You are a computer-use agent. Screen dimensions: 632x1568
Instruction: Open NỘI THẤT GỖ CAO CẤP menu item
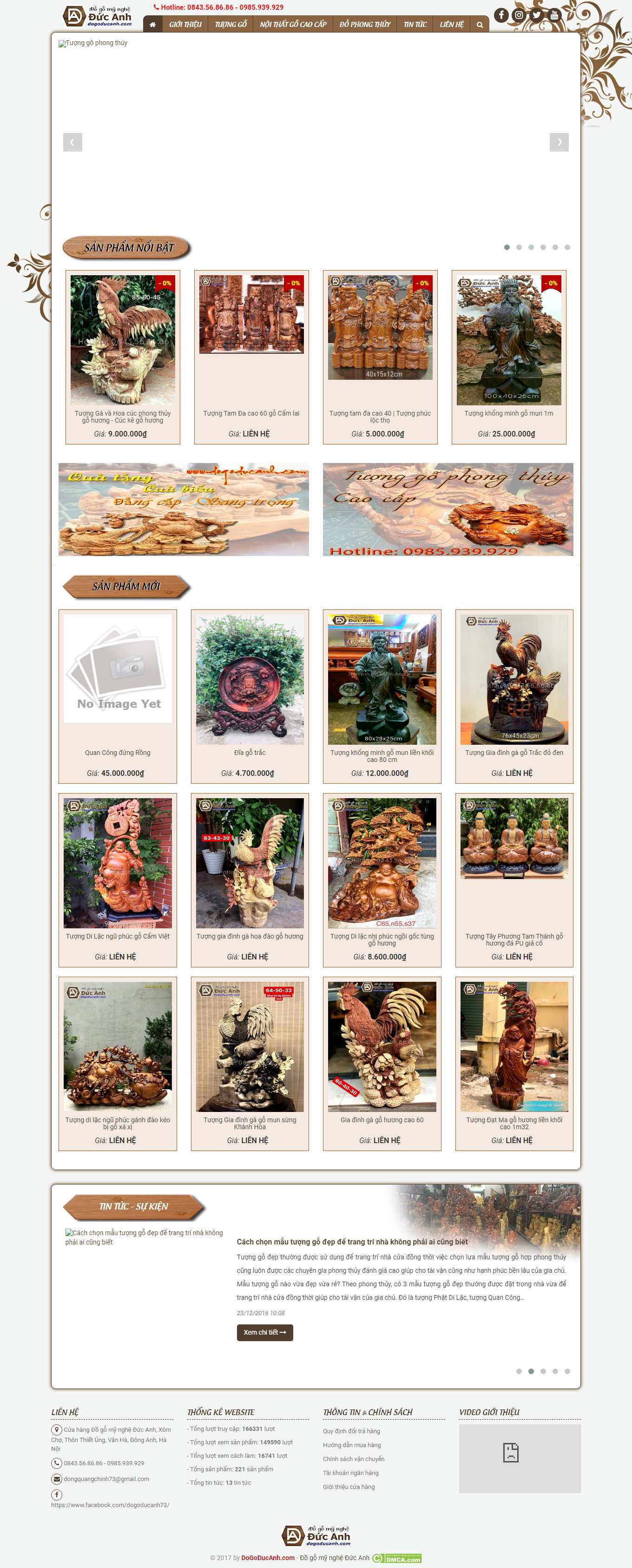pyautogui.click(x=293, y=25)
